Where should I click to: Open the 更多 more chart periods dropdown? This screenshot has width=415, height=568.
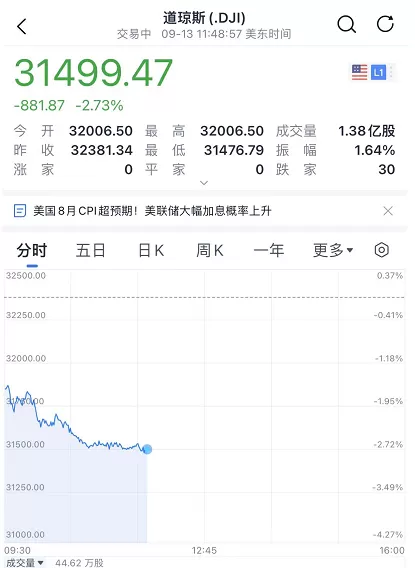click(333, 250)
